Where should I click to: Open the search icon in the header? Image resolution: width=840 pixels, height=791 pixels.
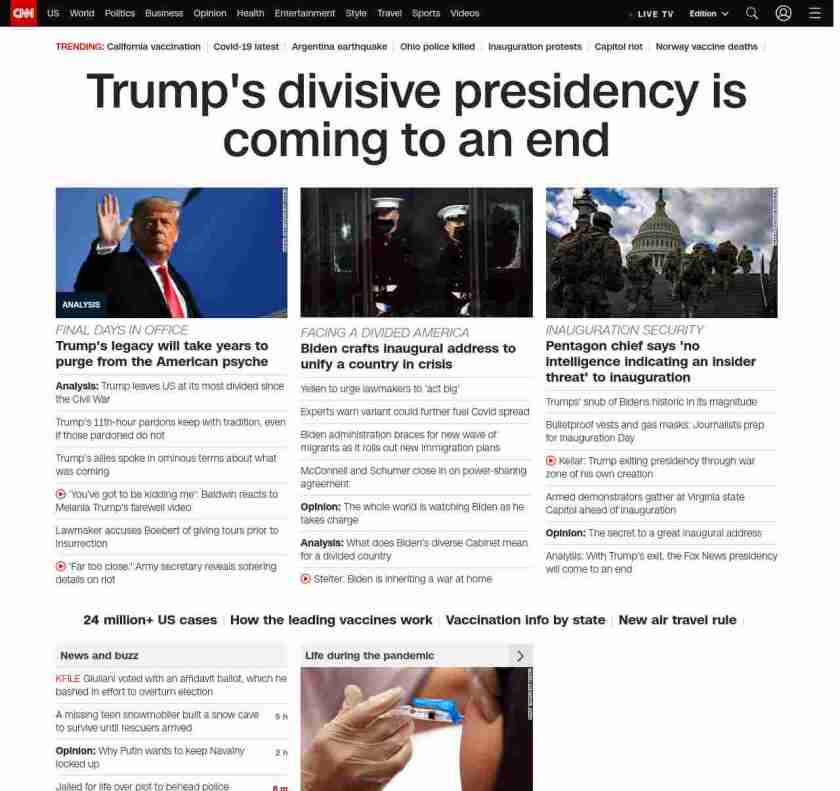click(x=752, y=13)
